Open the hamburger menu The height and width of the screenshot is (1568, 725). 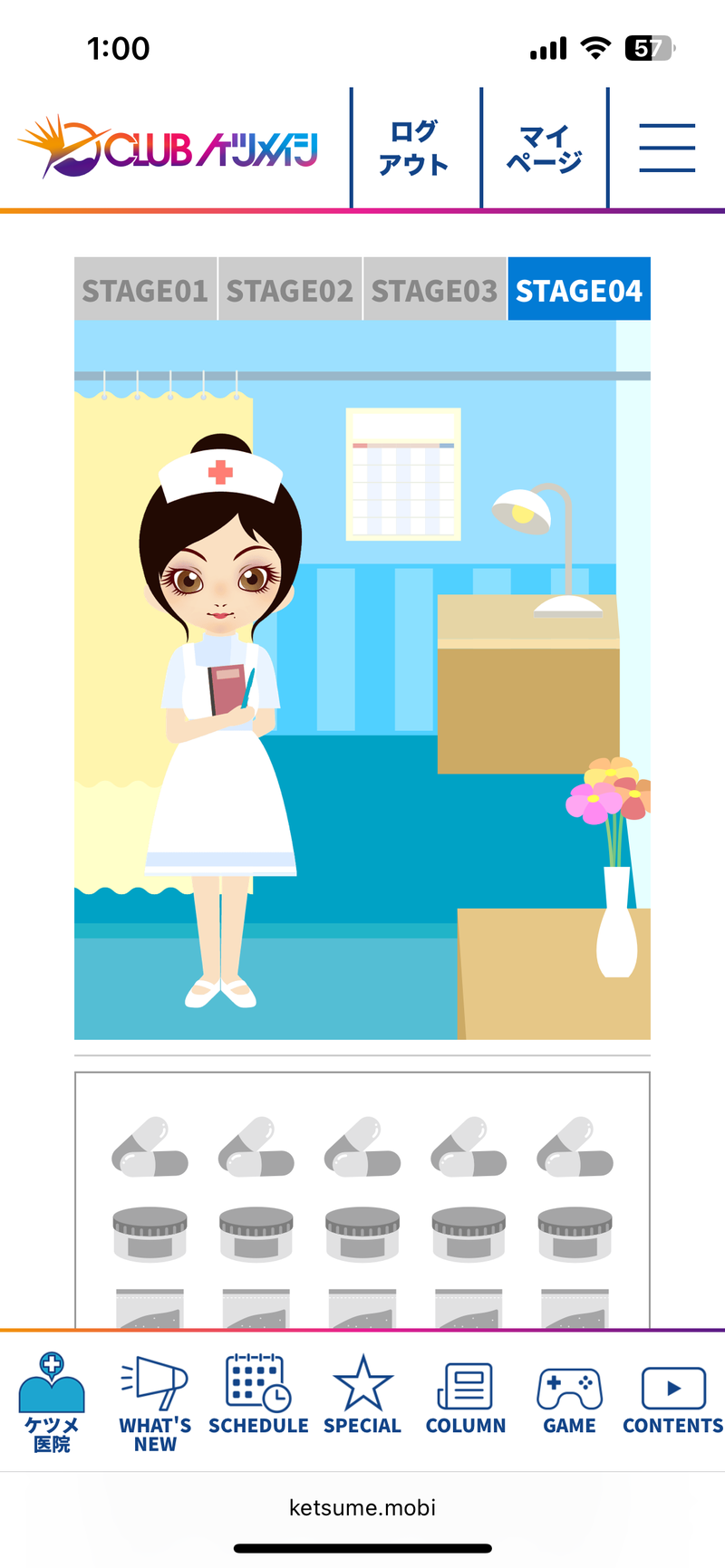click(667, 148)
